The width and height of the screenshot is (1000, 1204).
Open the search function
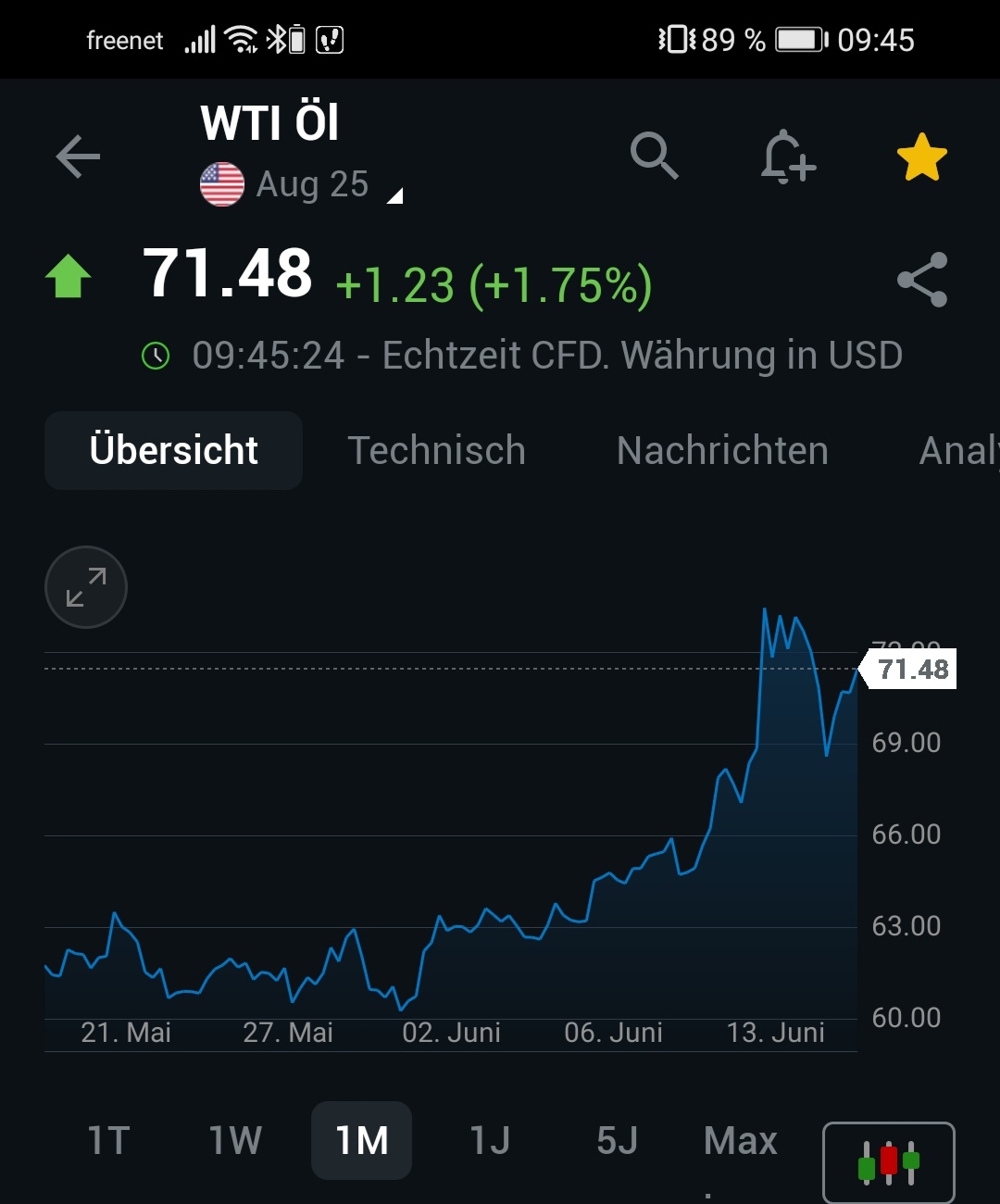(656, 157)
